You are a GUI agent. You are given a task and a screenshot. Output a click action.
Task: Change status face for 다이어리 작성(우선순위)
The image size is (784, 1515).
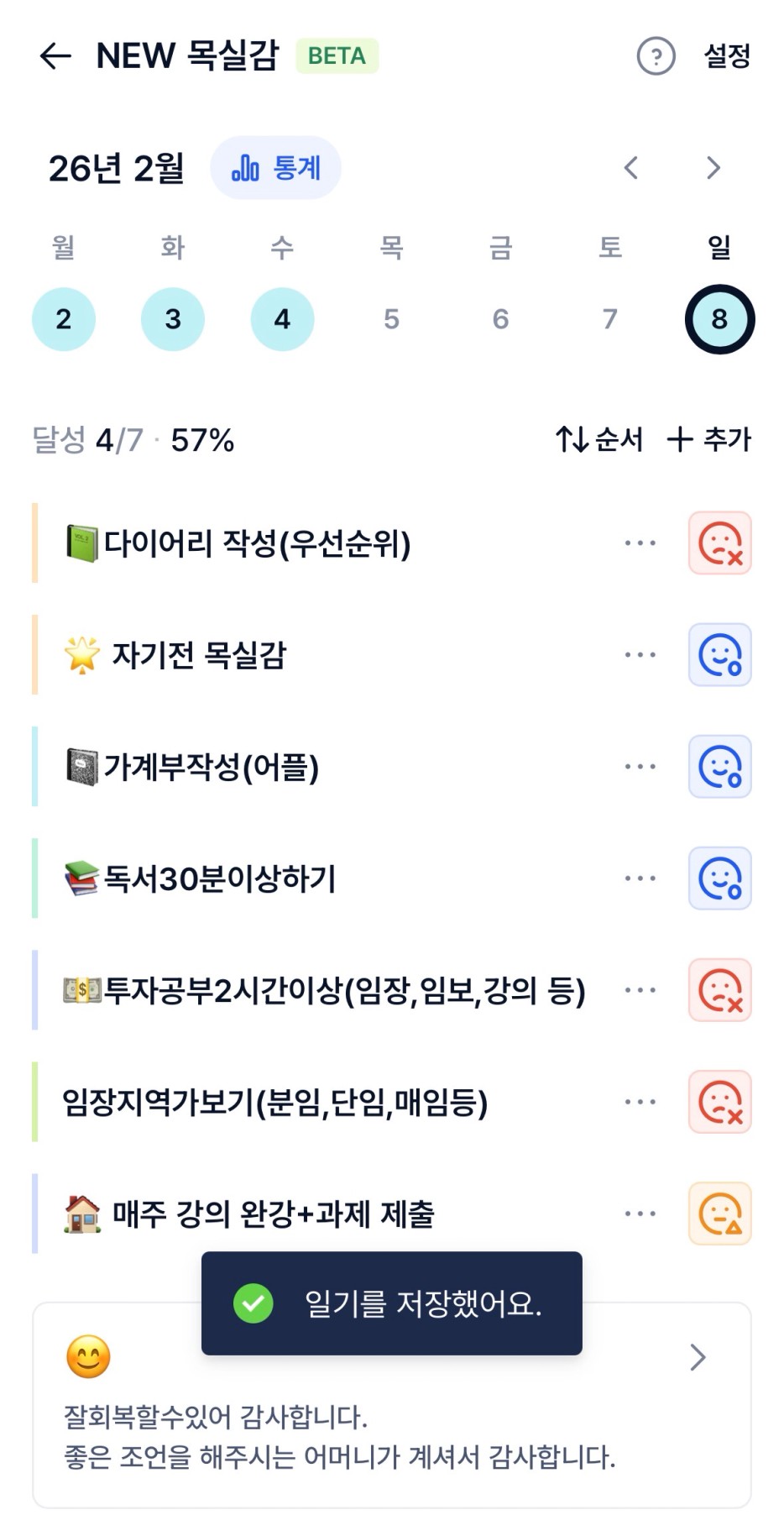tap(719, 543)
